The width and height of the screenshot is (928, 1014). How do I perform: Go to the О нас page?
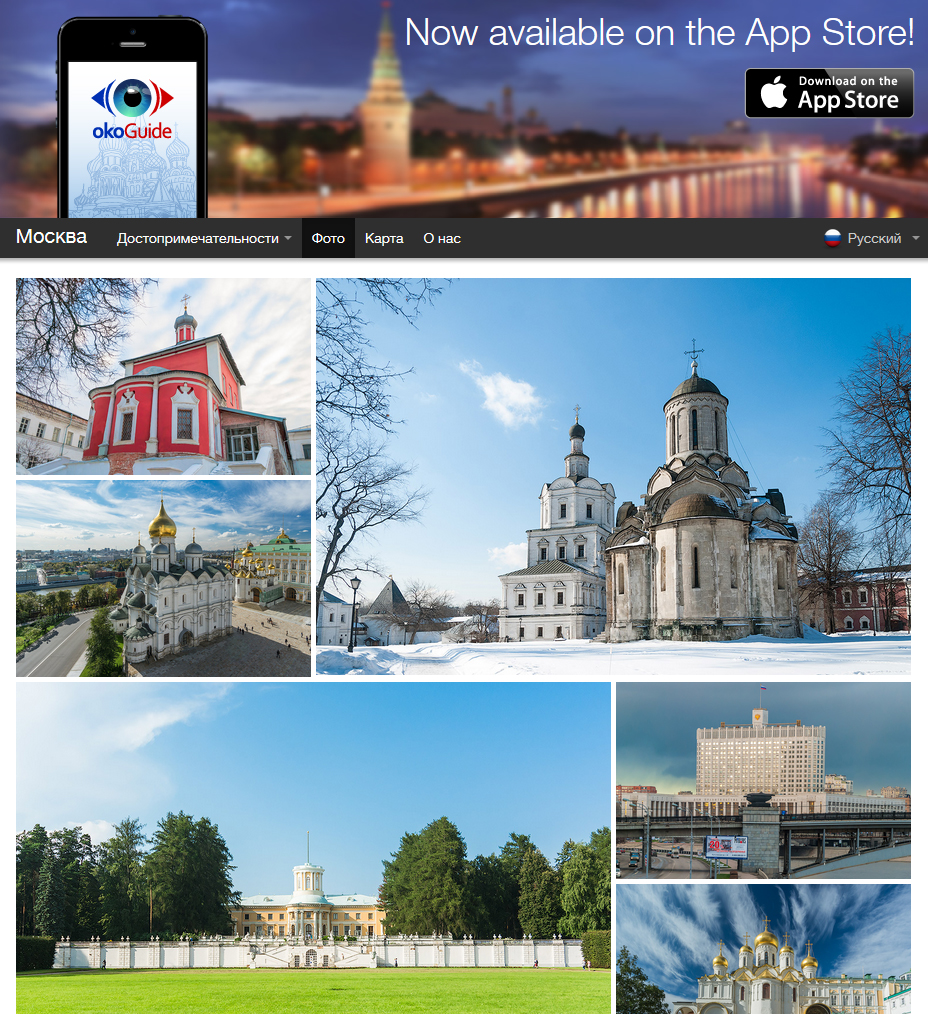point(442,239)
